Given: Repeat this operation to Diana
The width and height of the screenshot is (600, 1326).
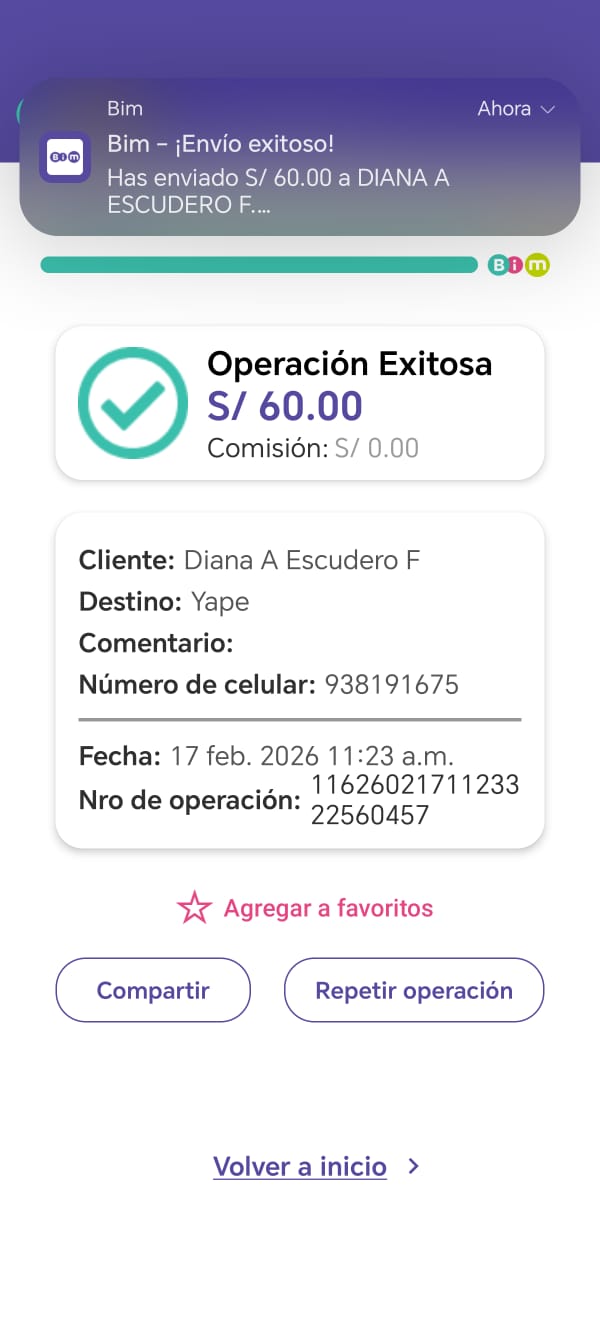Looking at the screenshot, I should pos(413,990).
